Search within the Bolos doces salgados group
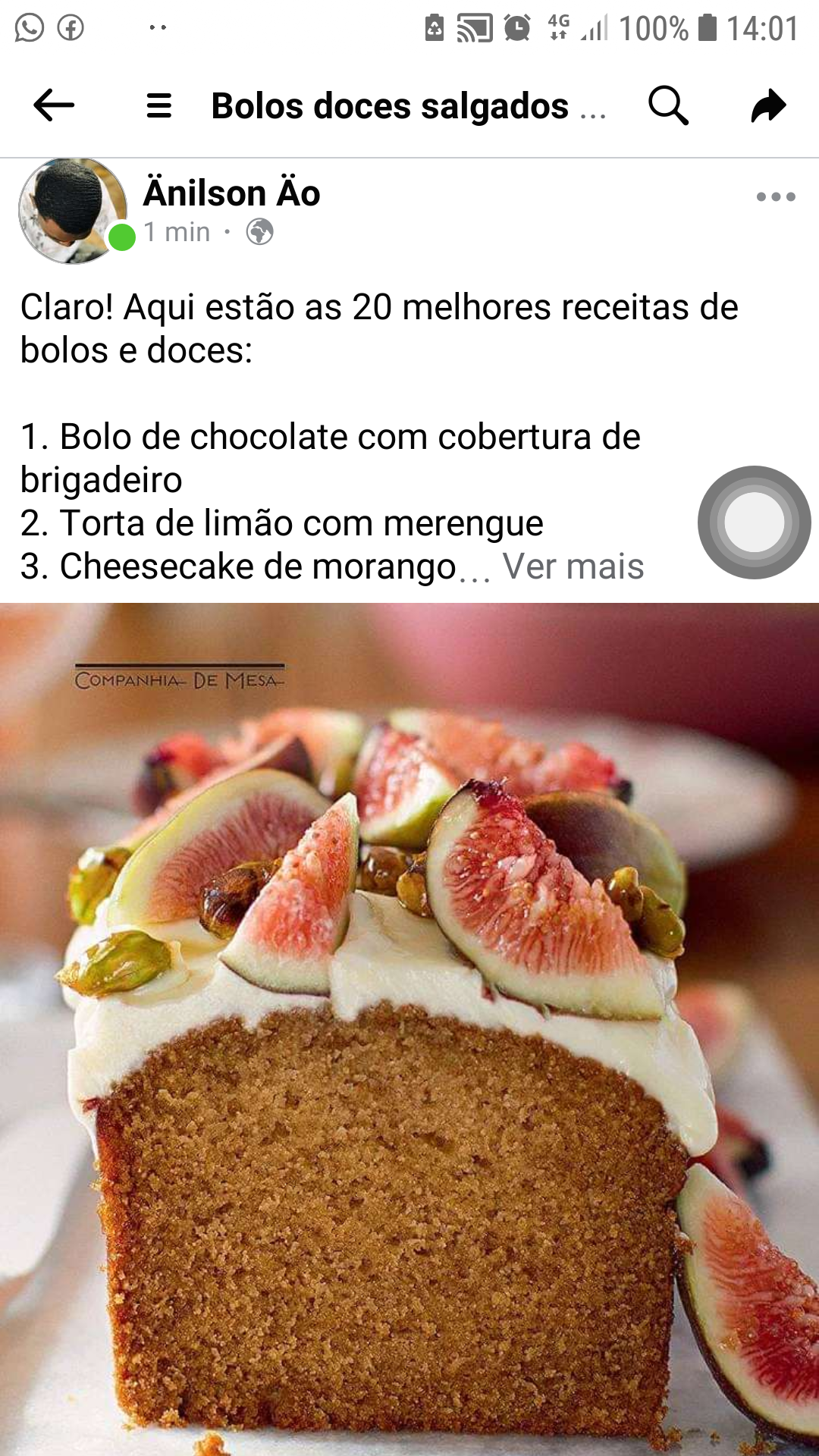The image size is (819, 1456). click(x=668, y=105)
